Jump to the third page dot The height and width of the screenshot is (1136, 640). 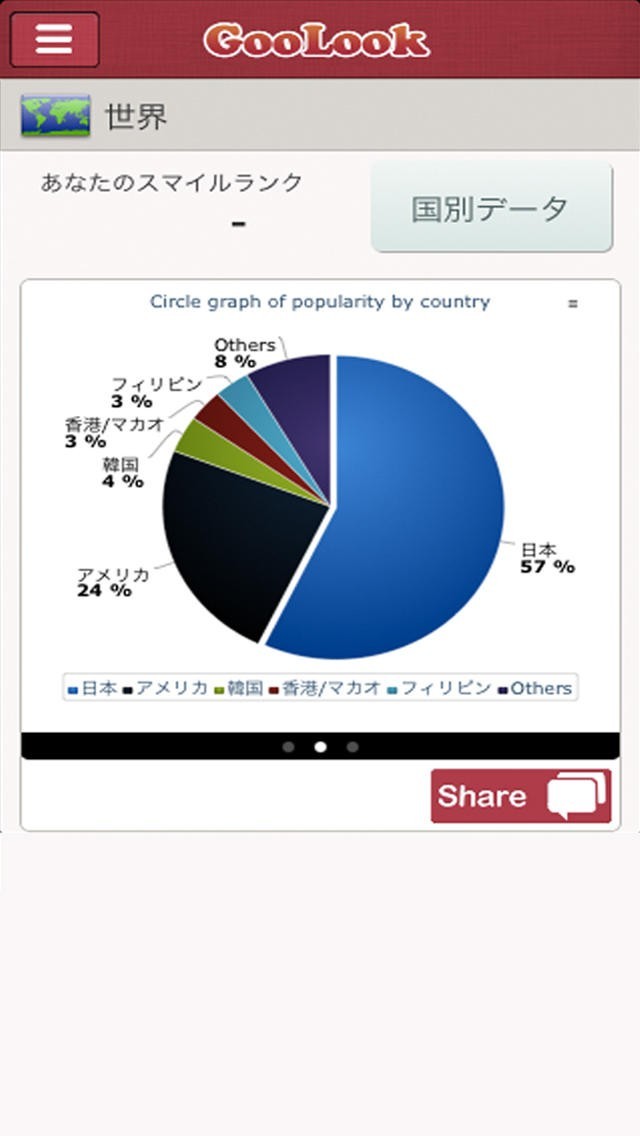pos(352,747)
